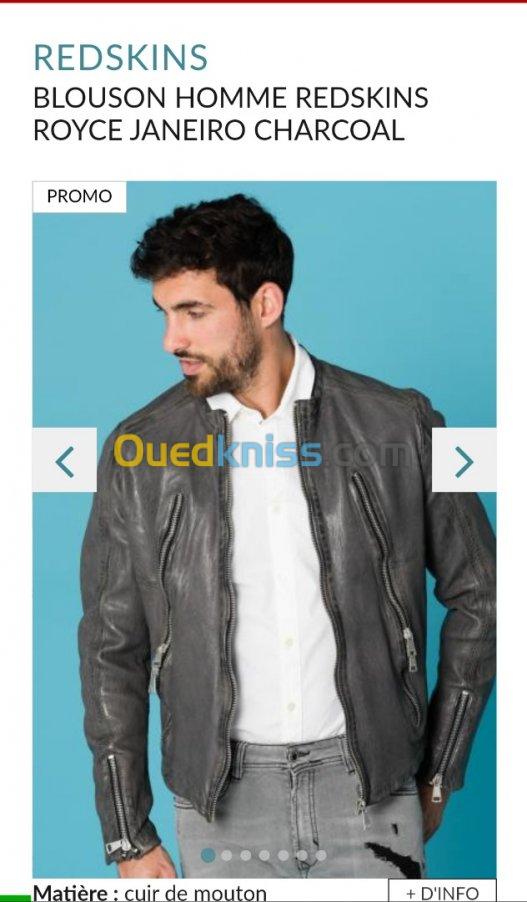Open the jacket product photo full view
Image resolution: width=527 pixels, height=902 pixels.
(265, 633)
